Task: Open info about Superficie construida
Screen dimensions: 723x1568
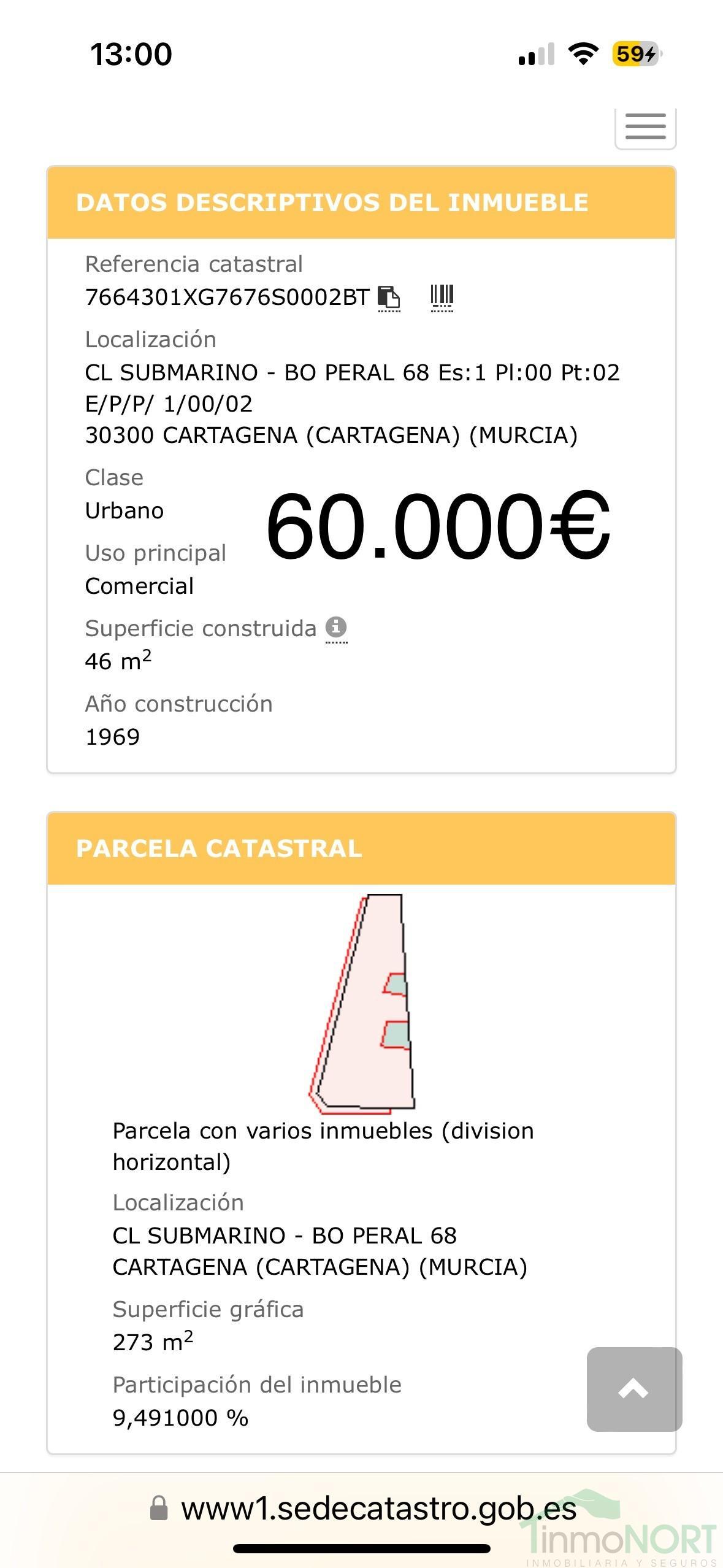Action: coord(336,628)
